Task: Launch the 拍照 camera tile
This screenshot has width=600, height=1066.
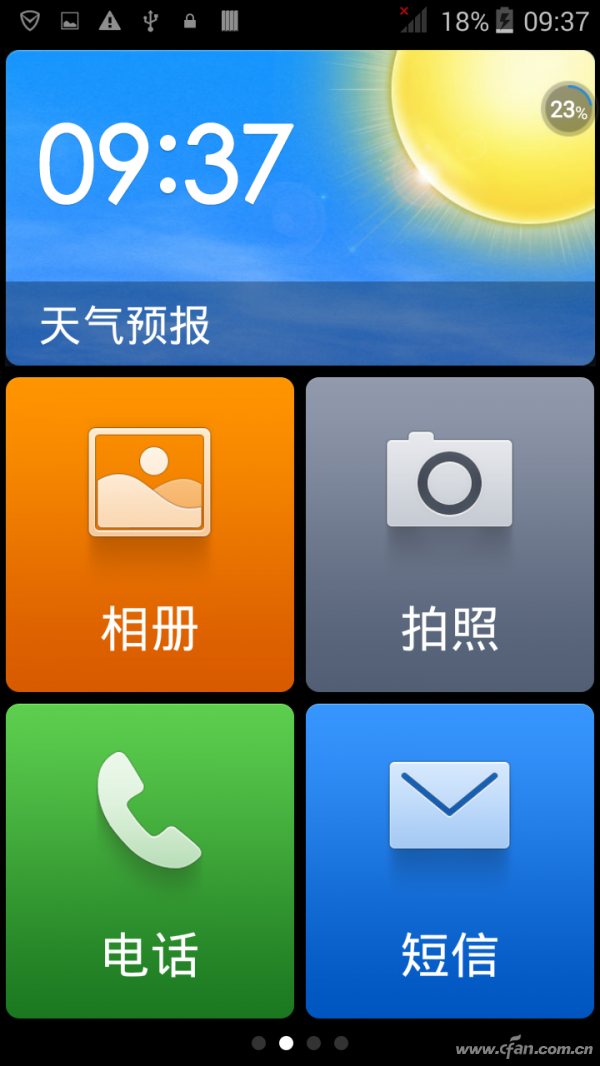Action: (450, 534)
